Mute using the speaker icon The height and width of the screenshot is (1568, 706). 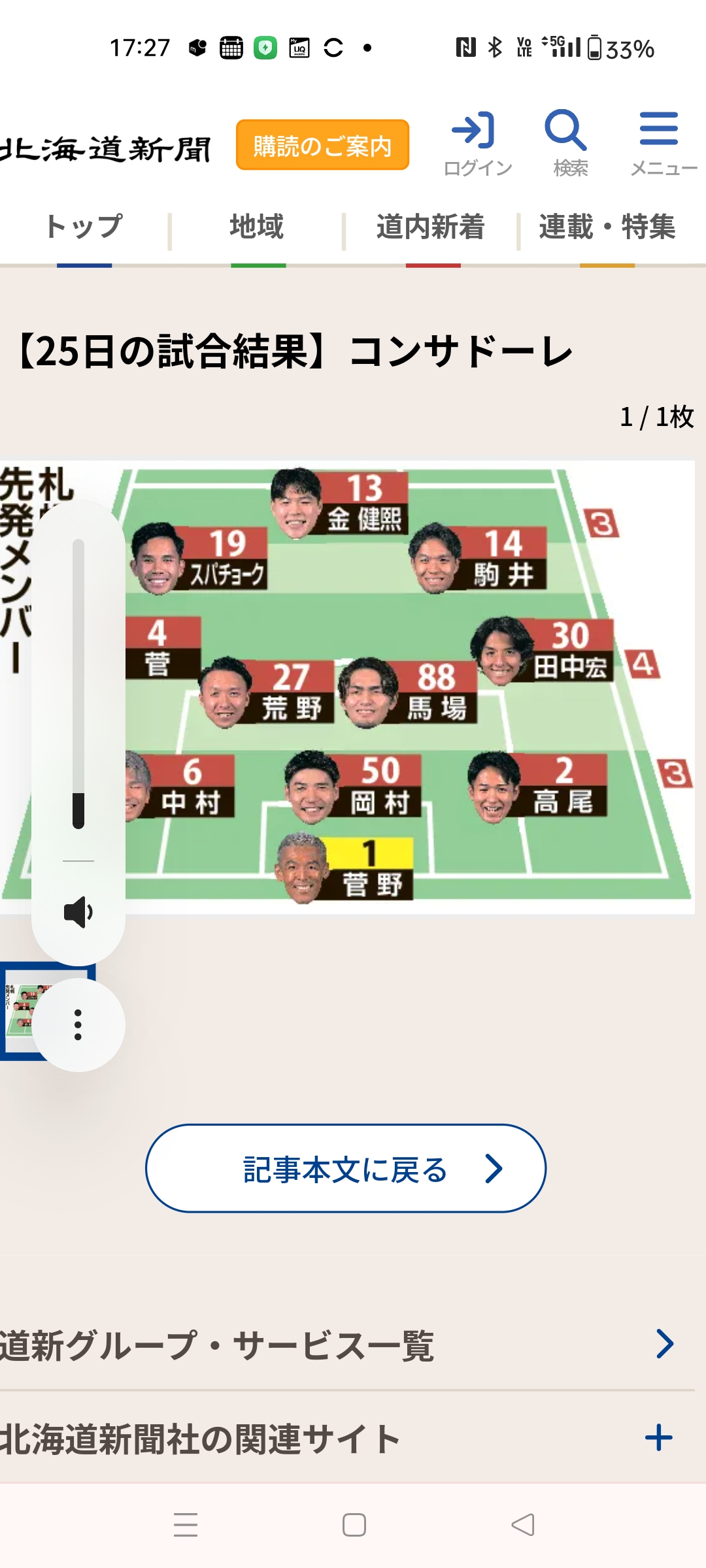[x=78, y=912]
